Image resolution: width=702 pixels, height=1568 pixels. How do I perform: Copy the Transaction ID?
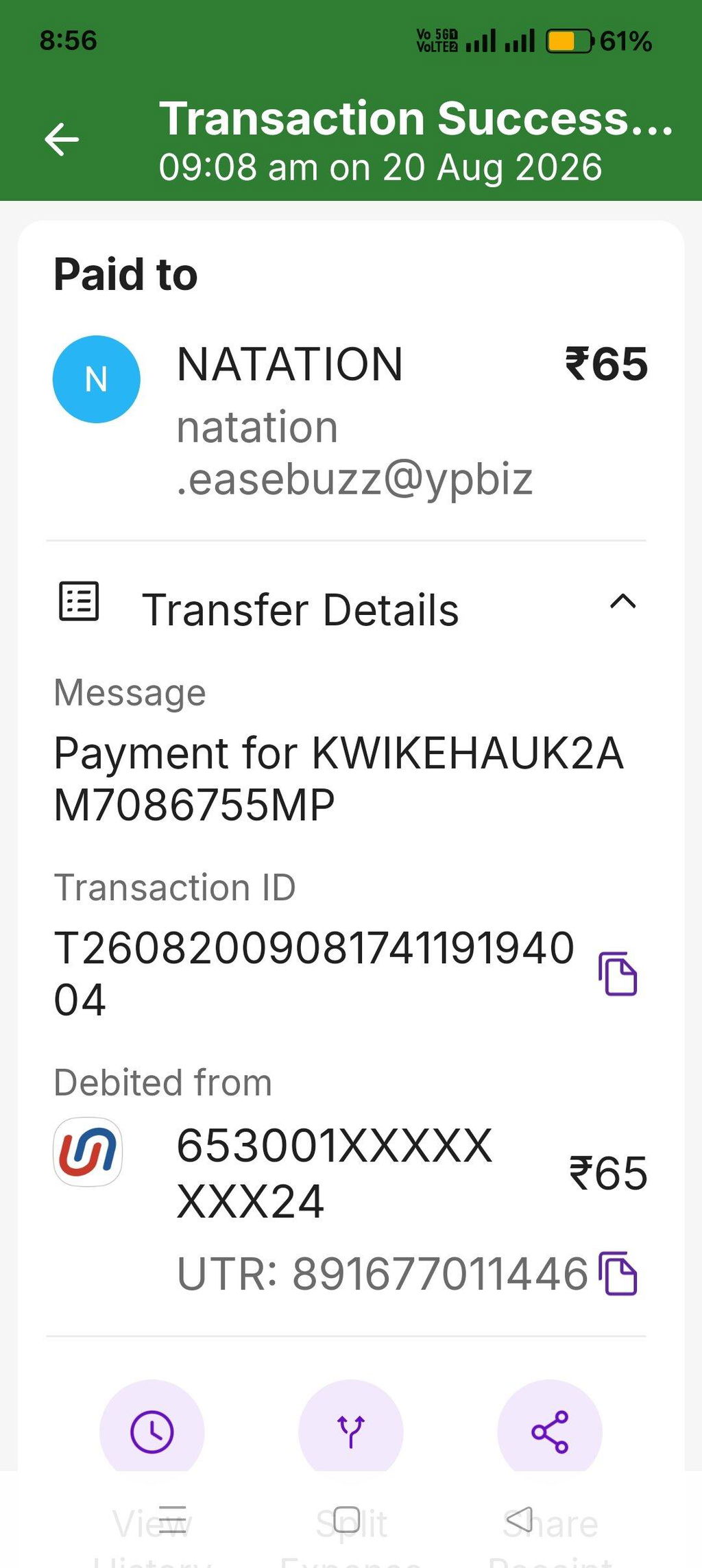point(618,974)
